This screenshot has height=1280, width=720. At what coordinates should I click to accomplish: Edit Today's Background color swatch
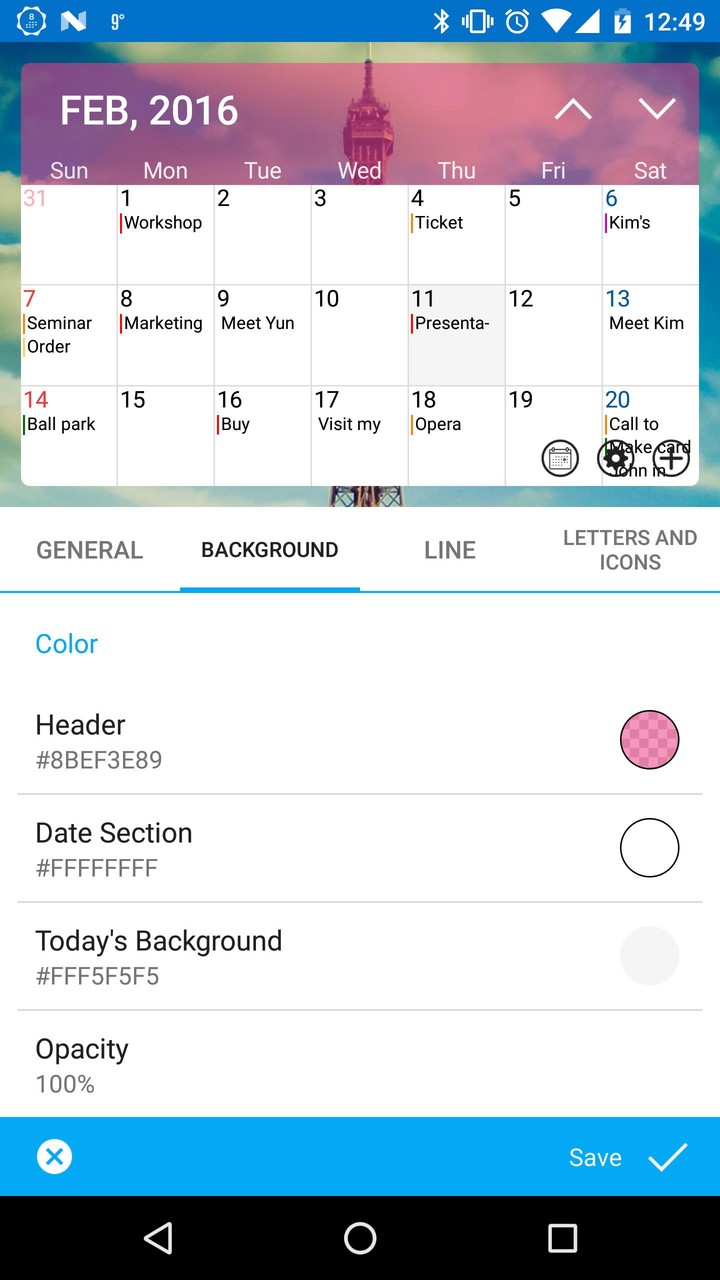coord(649,956)
